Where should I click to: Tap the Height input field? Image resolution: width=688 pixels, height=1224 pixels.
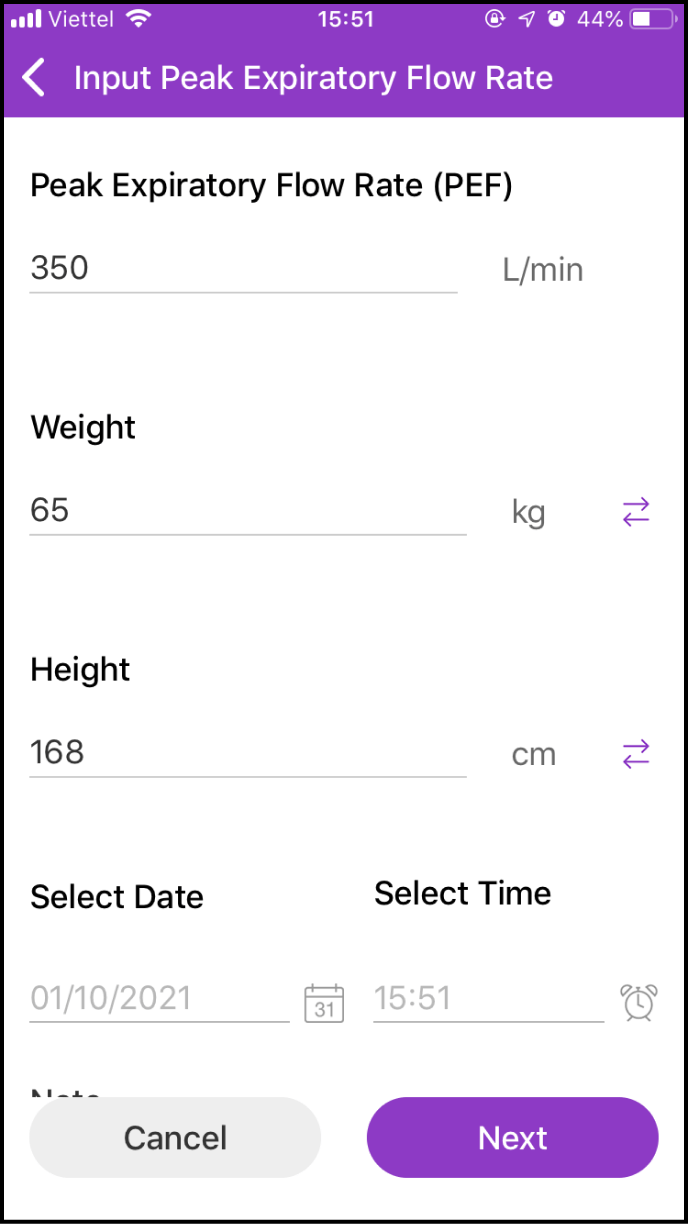point(247,753)
